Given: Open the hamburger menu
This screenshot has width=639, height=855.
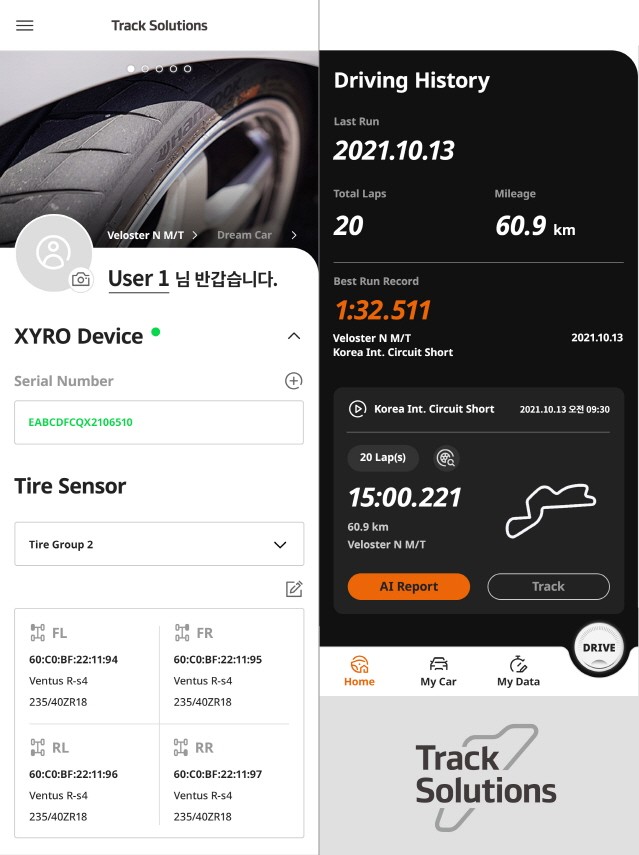Looking at the screenshot, I should 25,26.
